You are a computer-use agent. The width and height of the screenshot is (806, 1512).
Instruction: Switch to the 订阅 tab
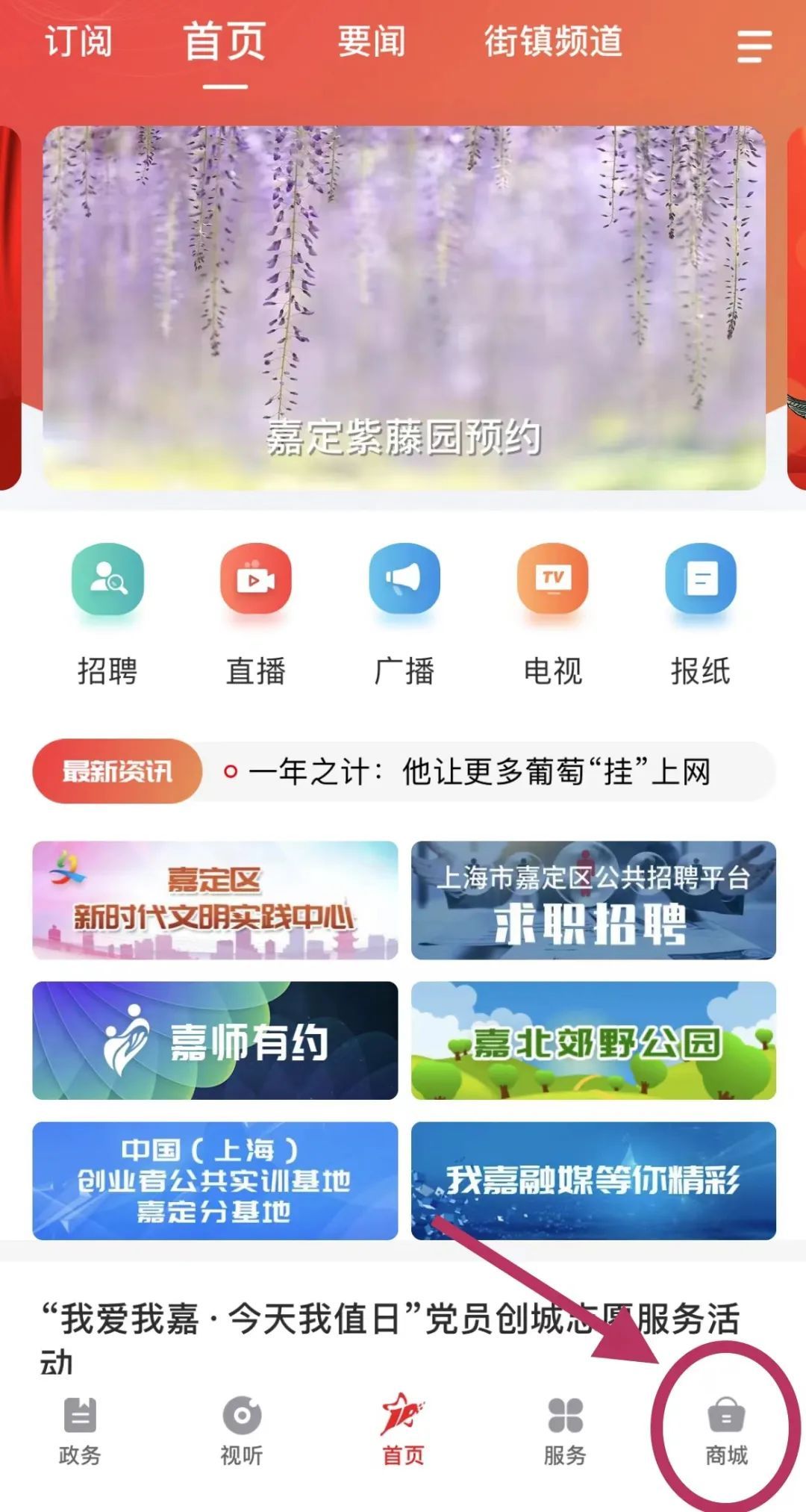78,41
